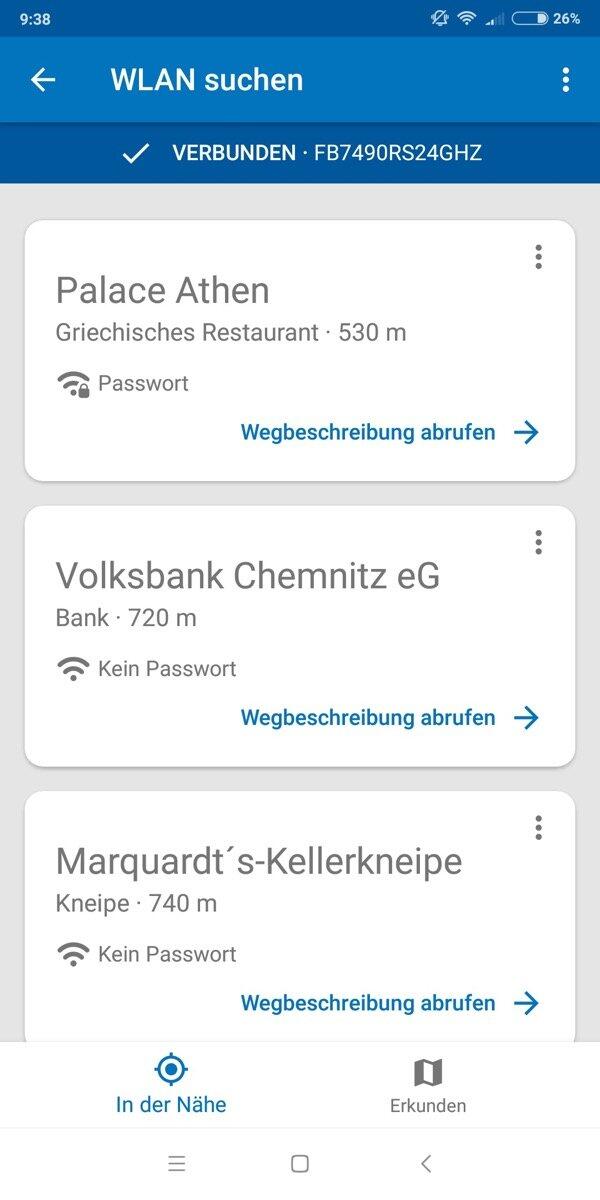Go back from WLAN suchen
This screenshot has width=600, height=1200.
coord(43,80)
